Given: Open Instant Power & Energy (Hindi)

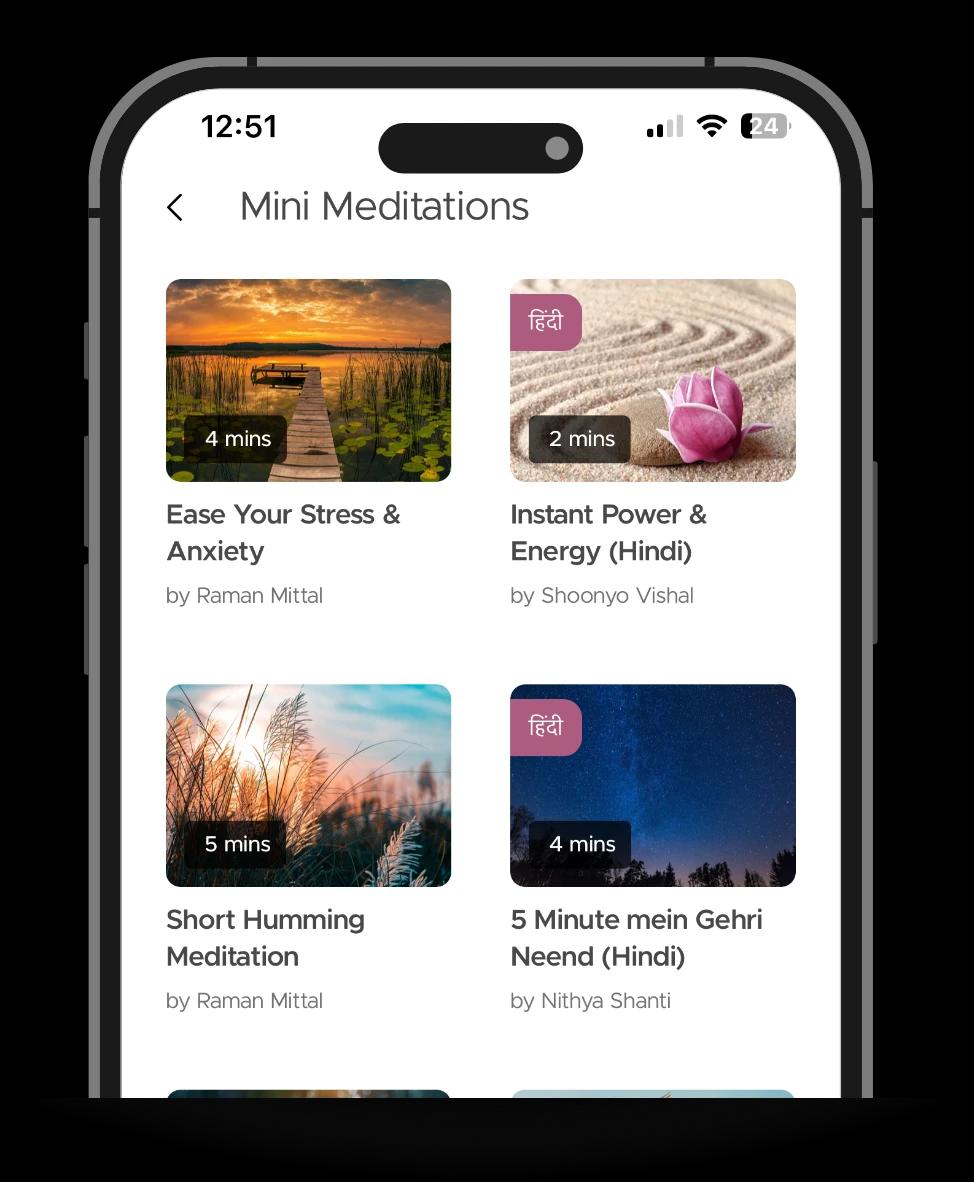Looking at the screenshot, I should click(652, 380).
